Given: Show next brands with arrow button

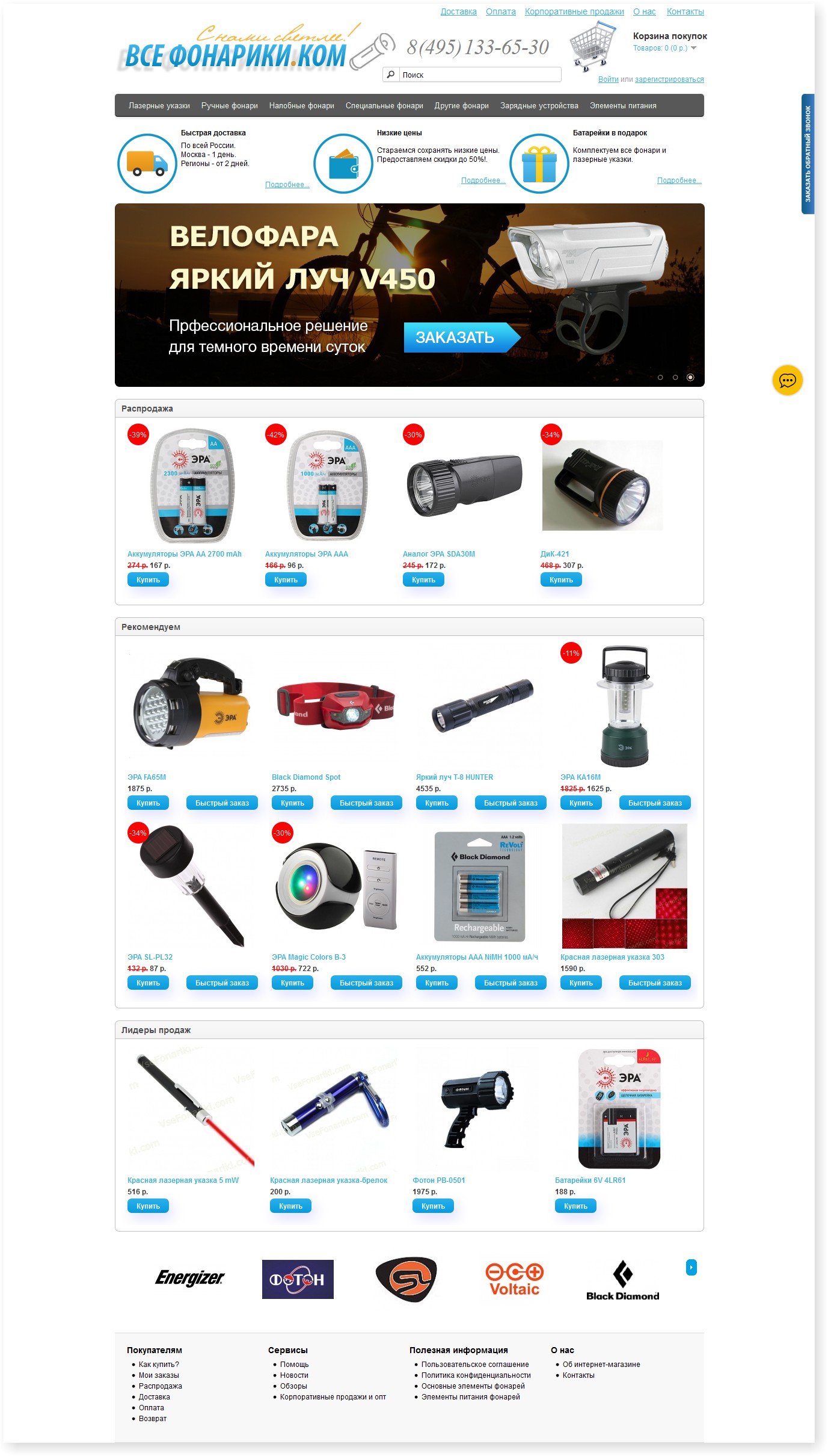Looking at the screenshot, I should point(692,1268).
